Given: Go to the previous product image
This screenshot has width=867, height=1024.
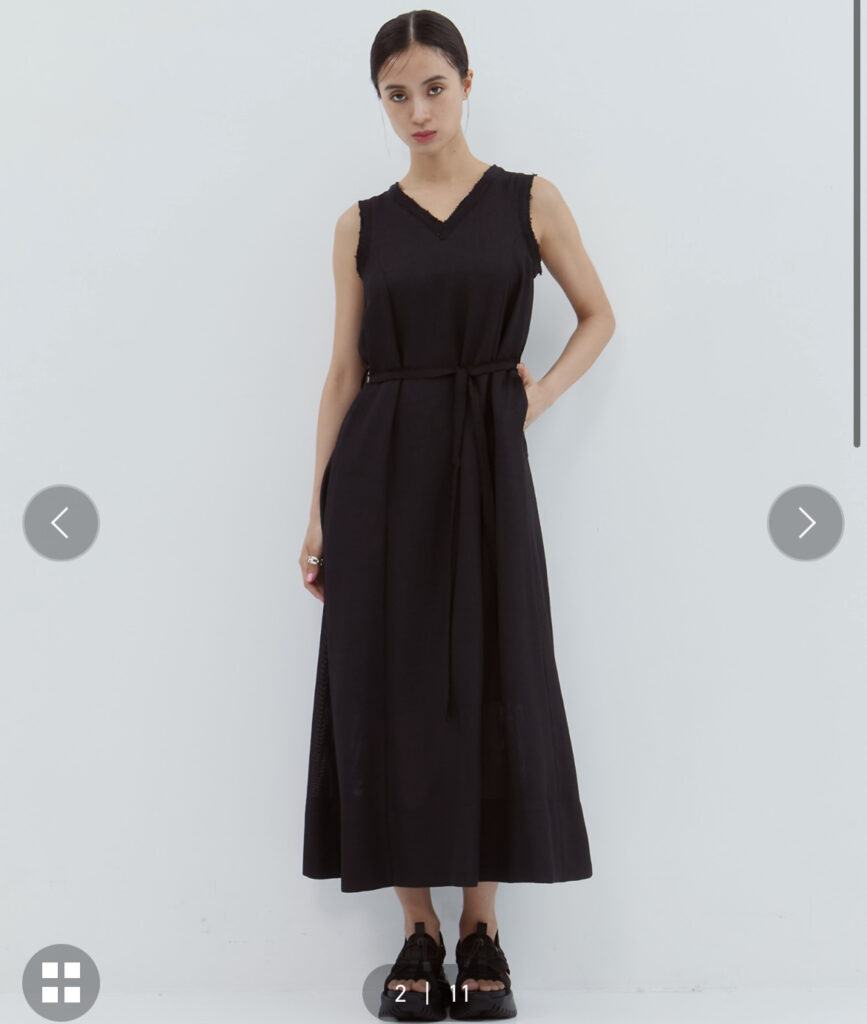Looking at the screenshot, I should tap(61, 522).
